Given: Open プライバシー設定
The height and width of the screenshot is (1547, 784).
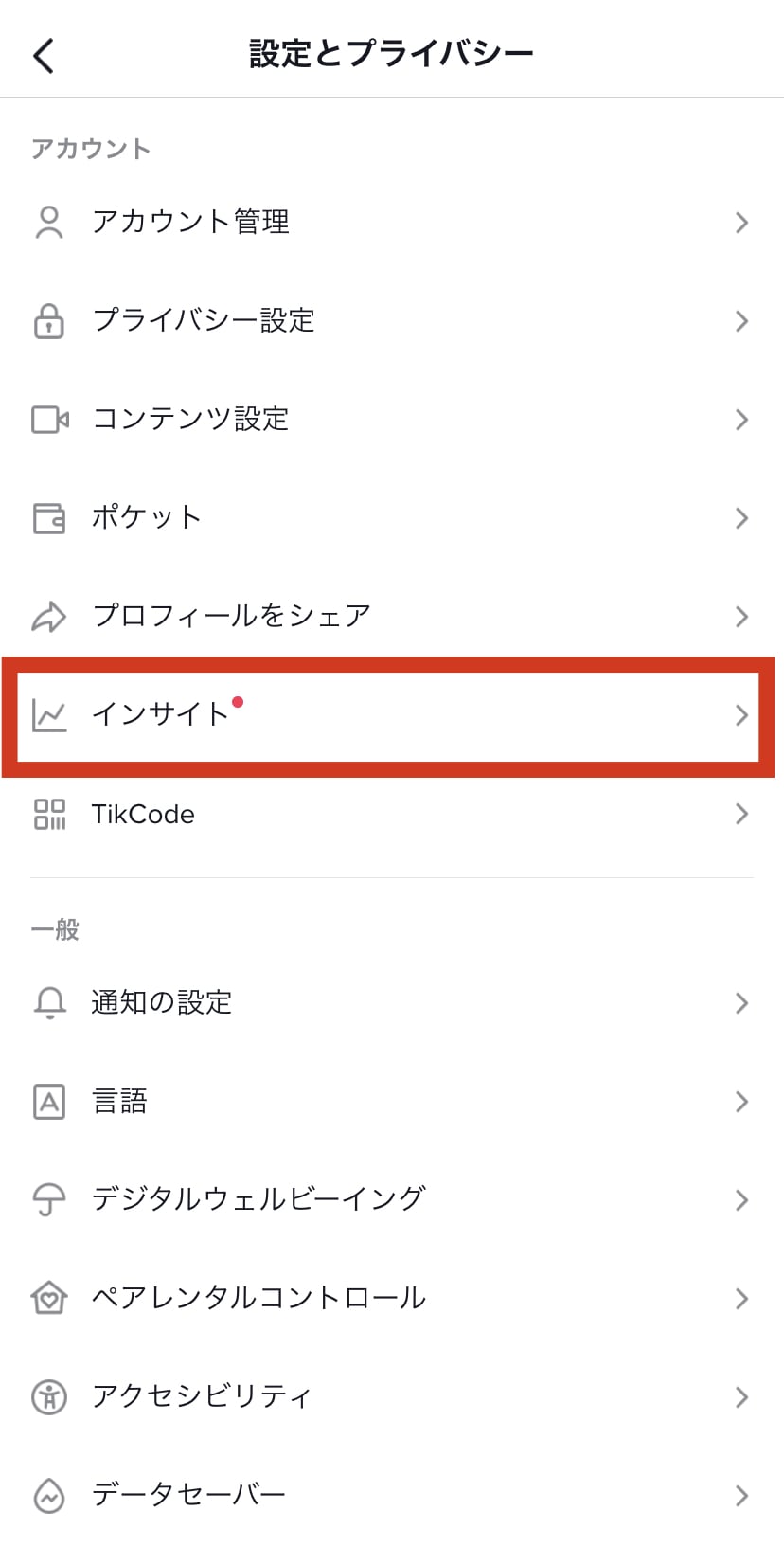Looking at the screenshot, I should click(392, 320).
